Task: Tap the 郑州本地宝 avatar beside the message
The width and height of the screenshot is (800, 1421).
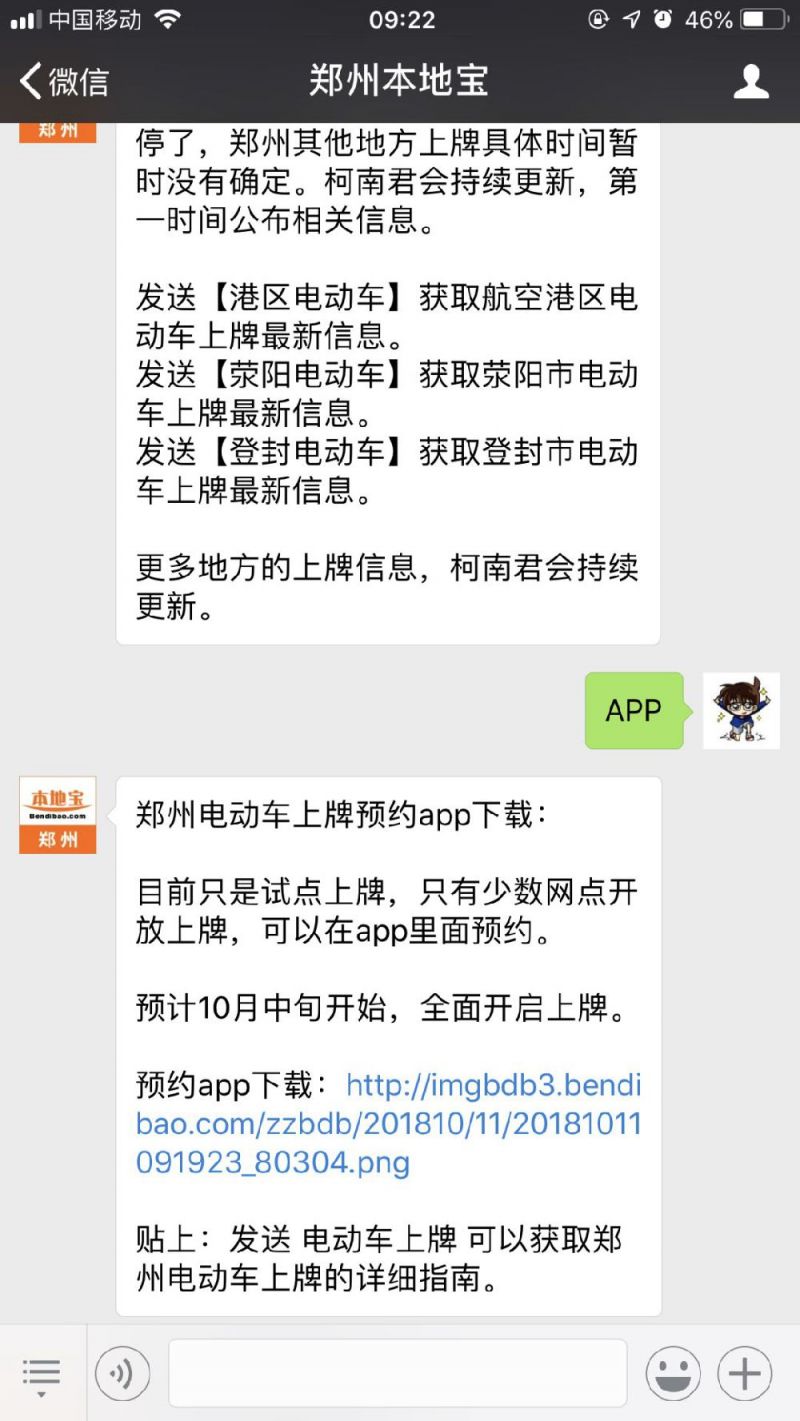Action: pyautogui.click(x=58, y=815)
